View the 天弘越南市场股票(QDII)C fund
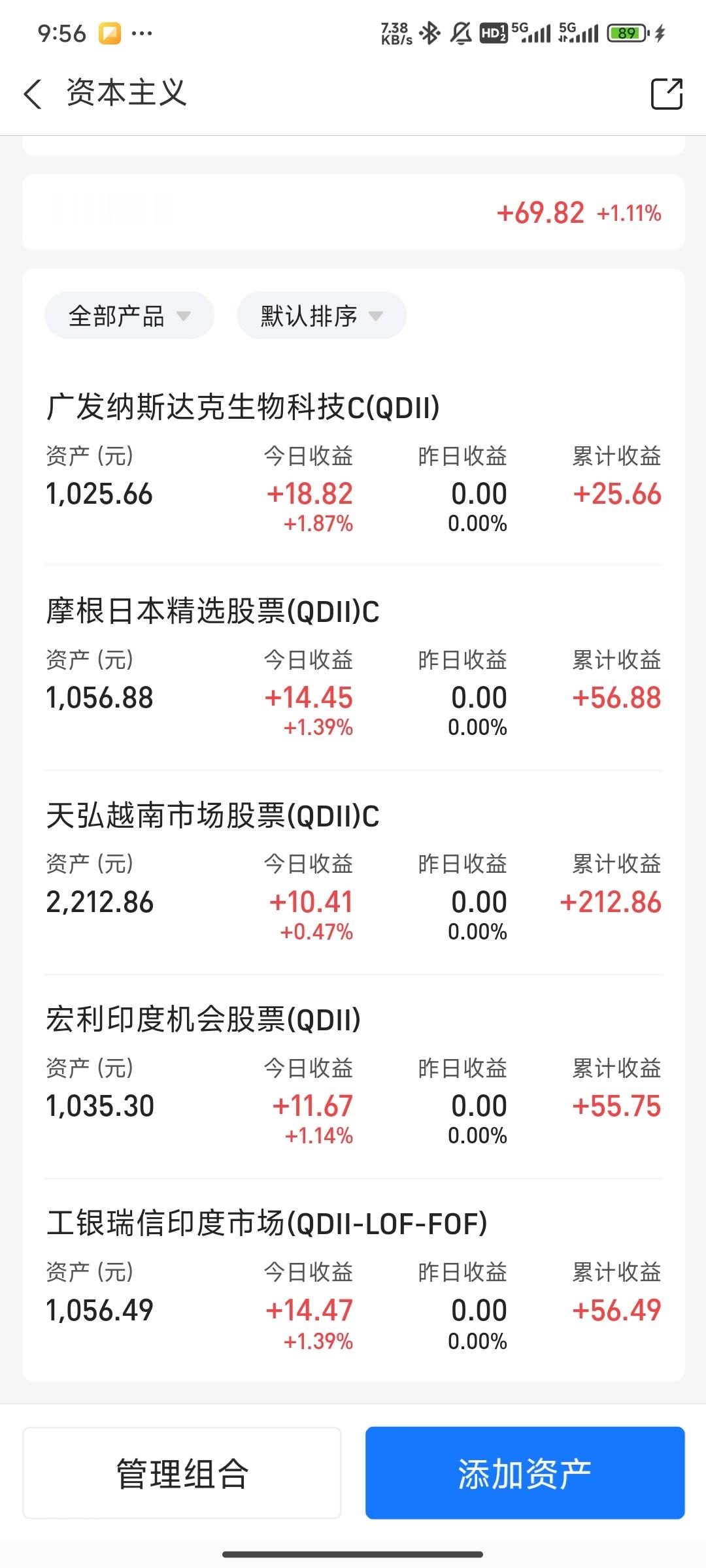 [353, 872]
